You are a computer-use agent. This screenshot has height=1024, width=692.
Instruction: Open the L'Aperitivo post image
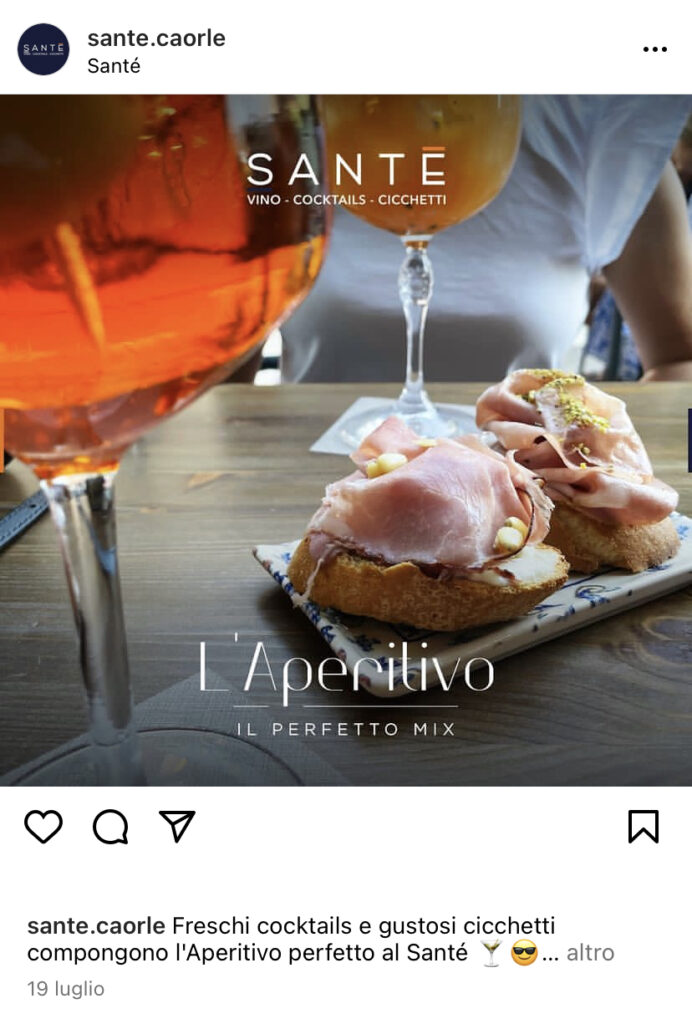click(x=346, y=440)
